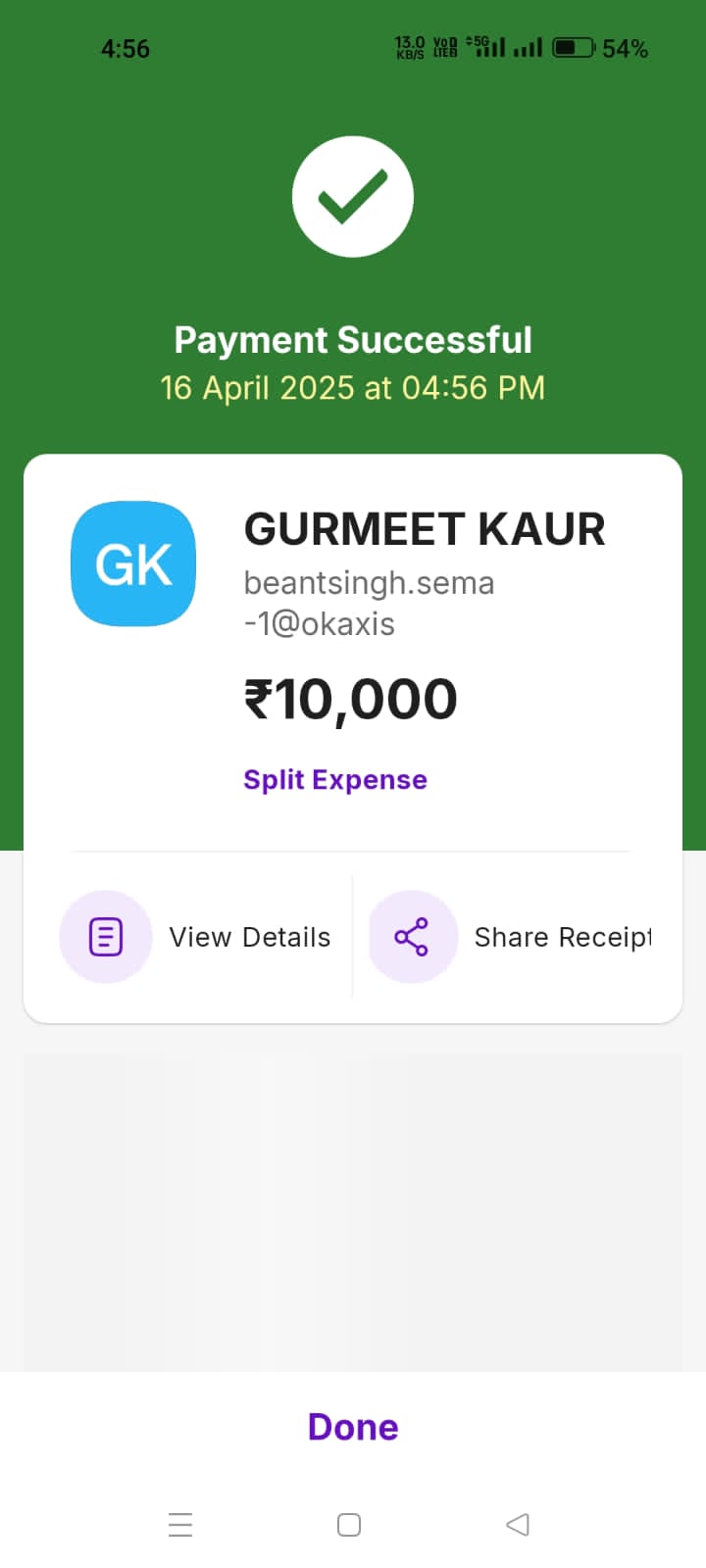Screen dimensions: 706x1568
Task: Tap Done to close the screen
Action: 353,1427
